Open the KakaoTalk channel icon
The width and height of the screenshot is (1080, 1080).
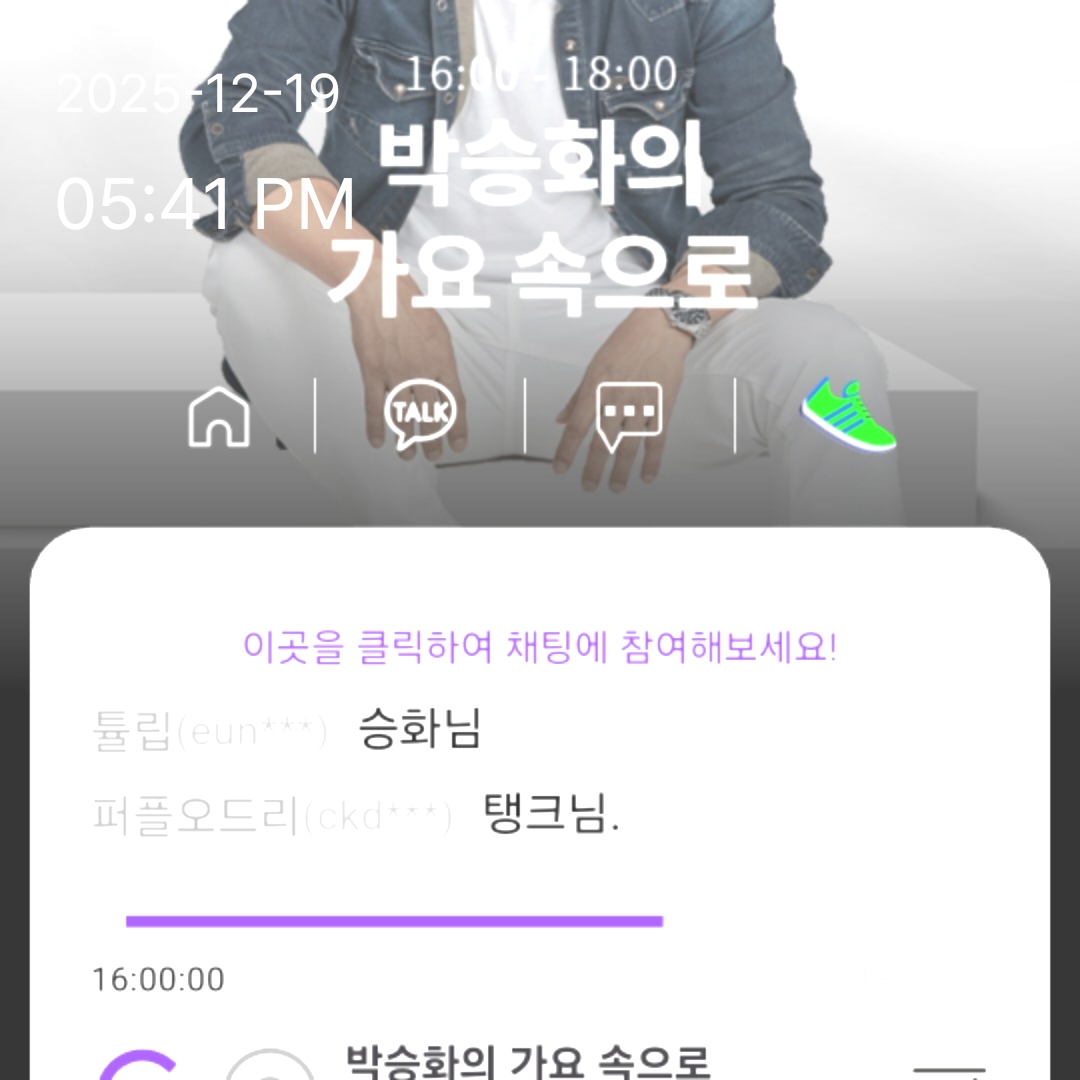(x=421, y=415)
